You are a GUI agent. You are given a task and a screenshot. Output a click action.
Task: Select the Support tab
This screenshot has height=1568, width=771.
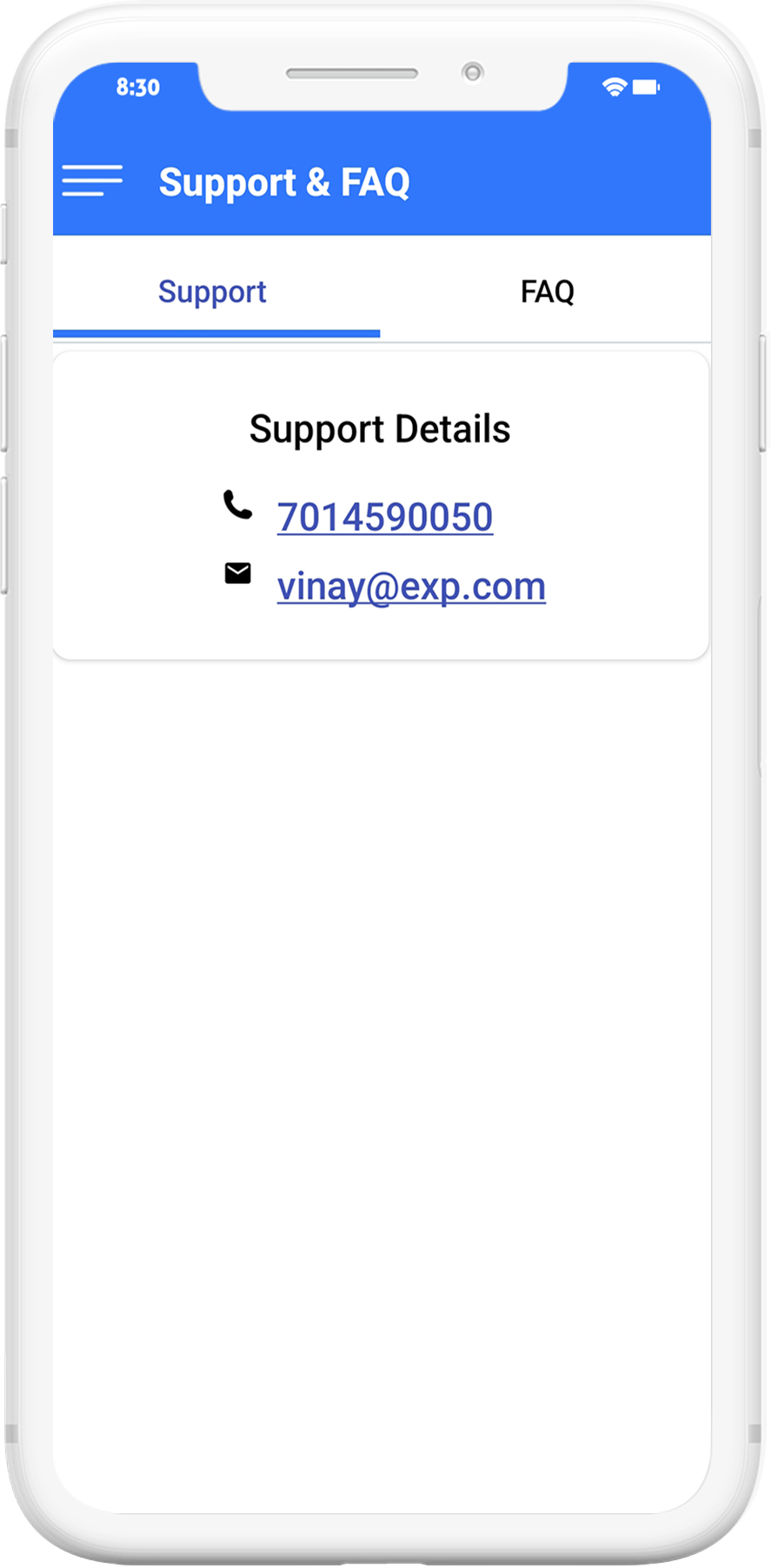click(212, 293)
